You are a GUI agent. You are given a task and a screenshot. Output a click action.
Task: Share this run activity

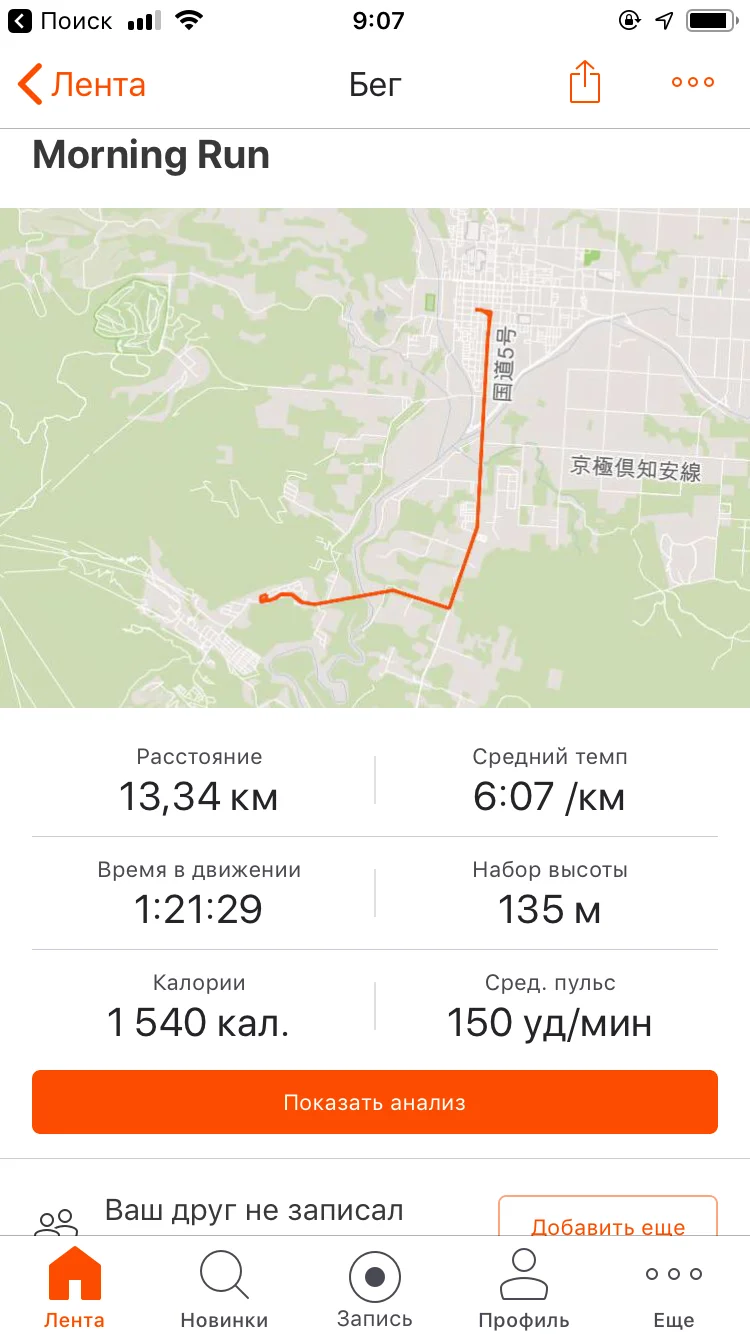tap(585, 82)
